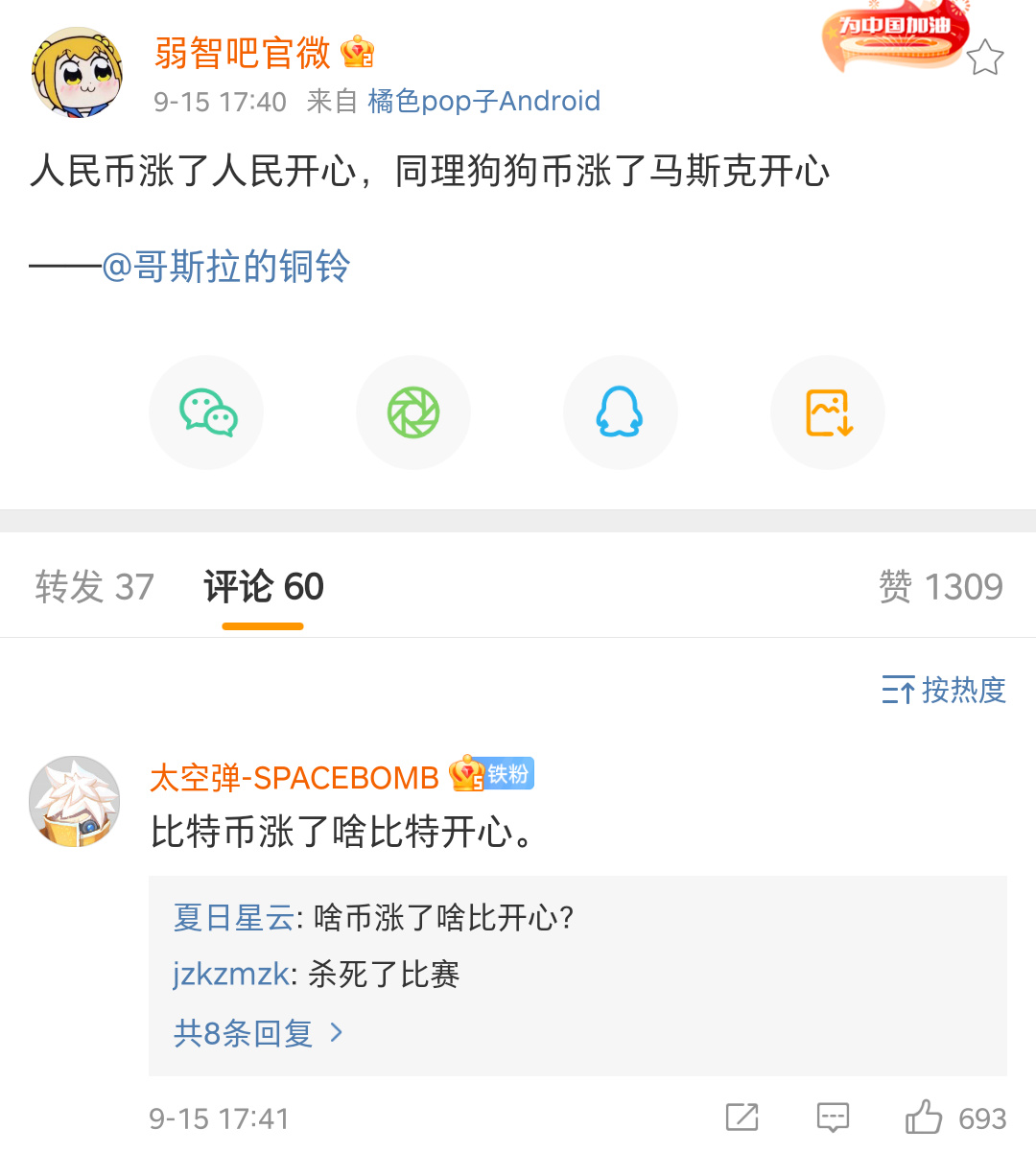The height and width of the screenshot is (1153, 1036).
Task: Reply to 太空弹-SPACEBOMB's comment
Action: coord(833,1118)
